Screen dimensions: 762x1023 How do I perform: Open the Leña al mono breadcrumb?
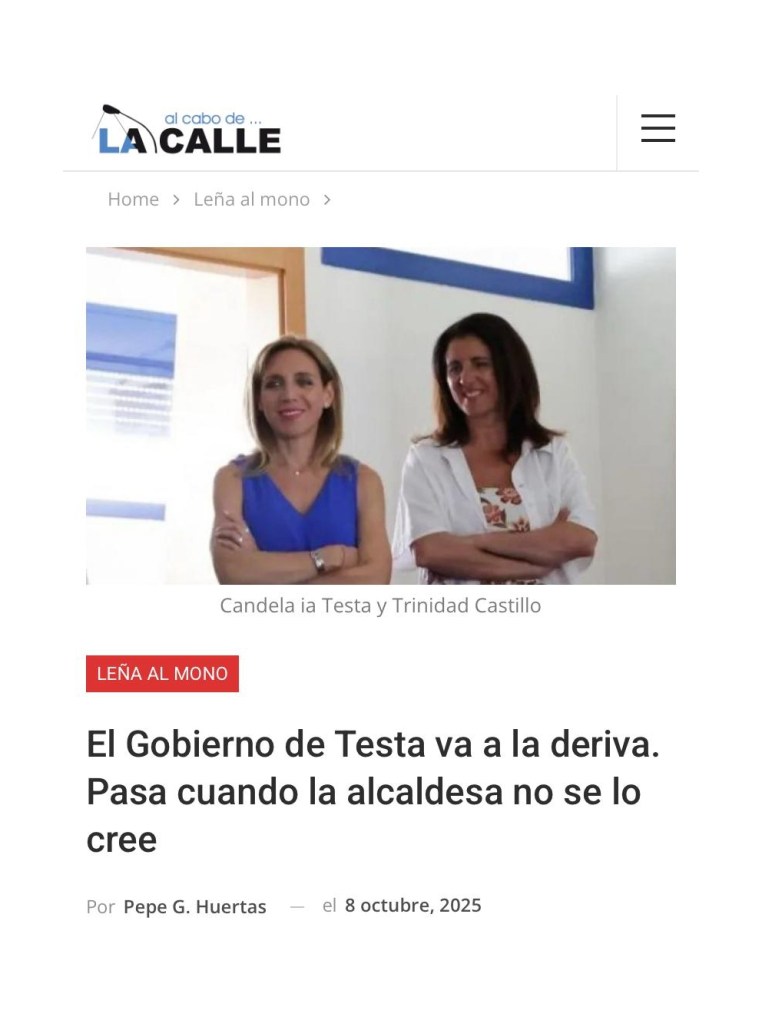[x=251, y=199]
